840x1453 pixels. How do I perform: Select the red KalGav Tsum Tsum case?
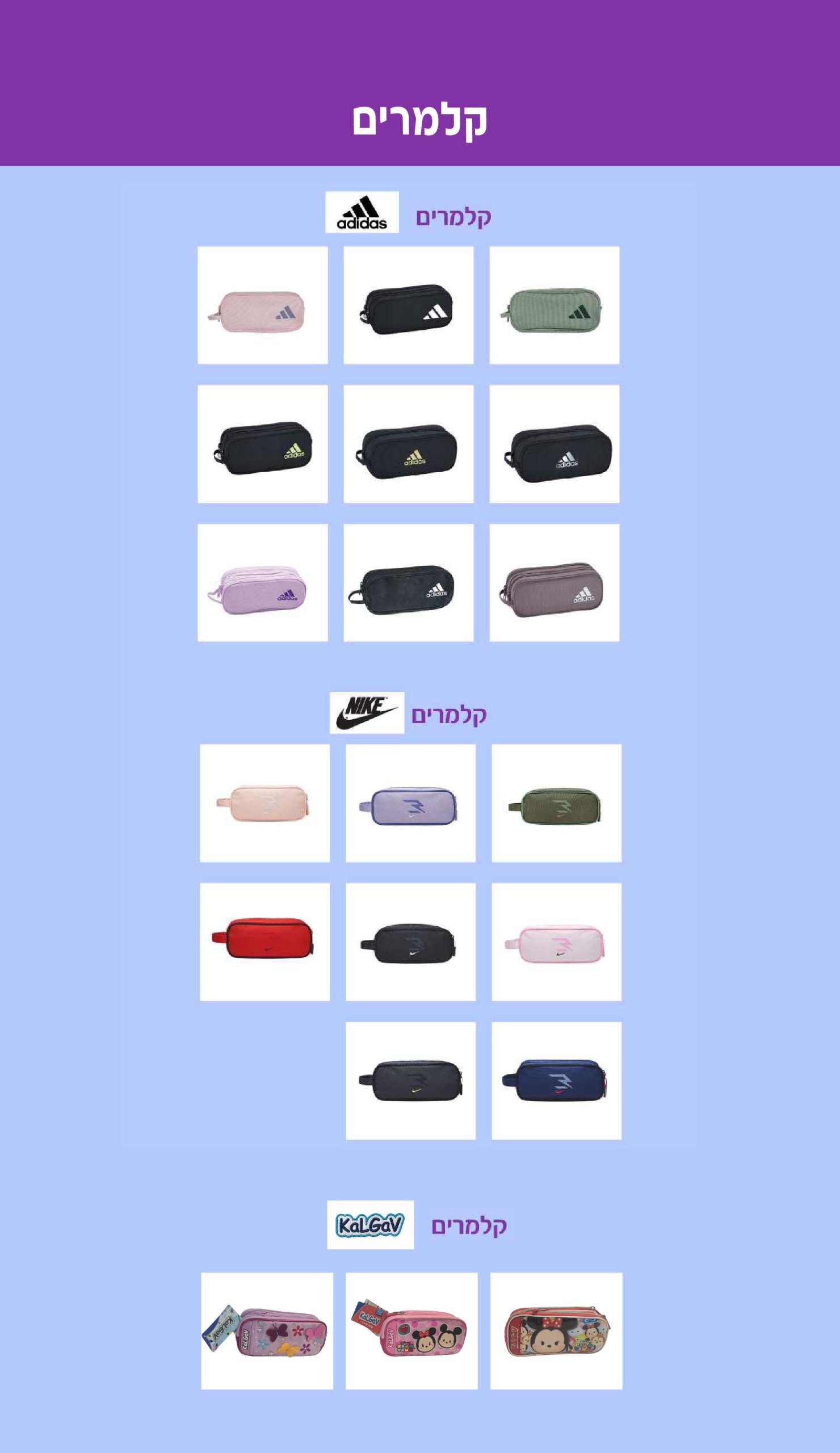tap(556, 1331)
